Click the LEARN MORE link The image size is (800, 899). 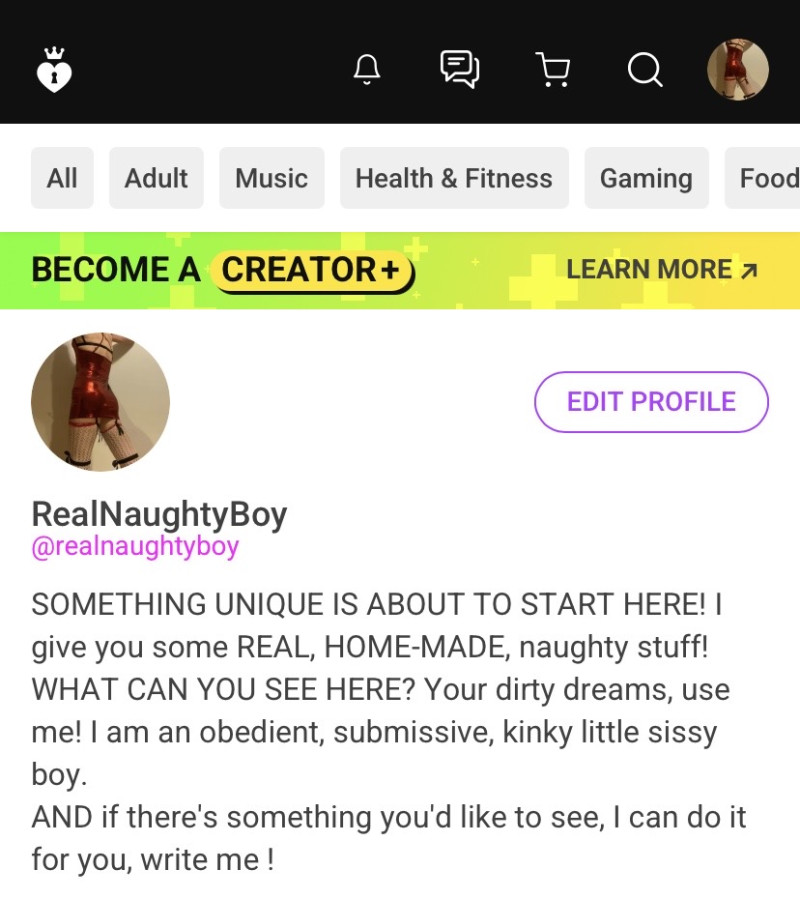coord(648,268)
